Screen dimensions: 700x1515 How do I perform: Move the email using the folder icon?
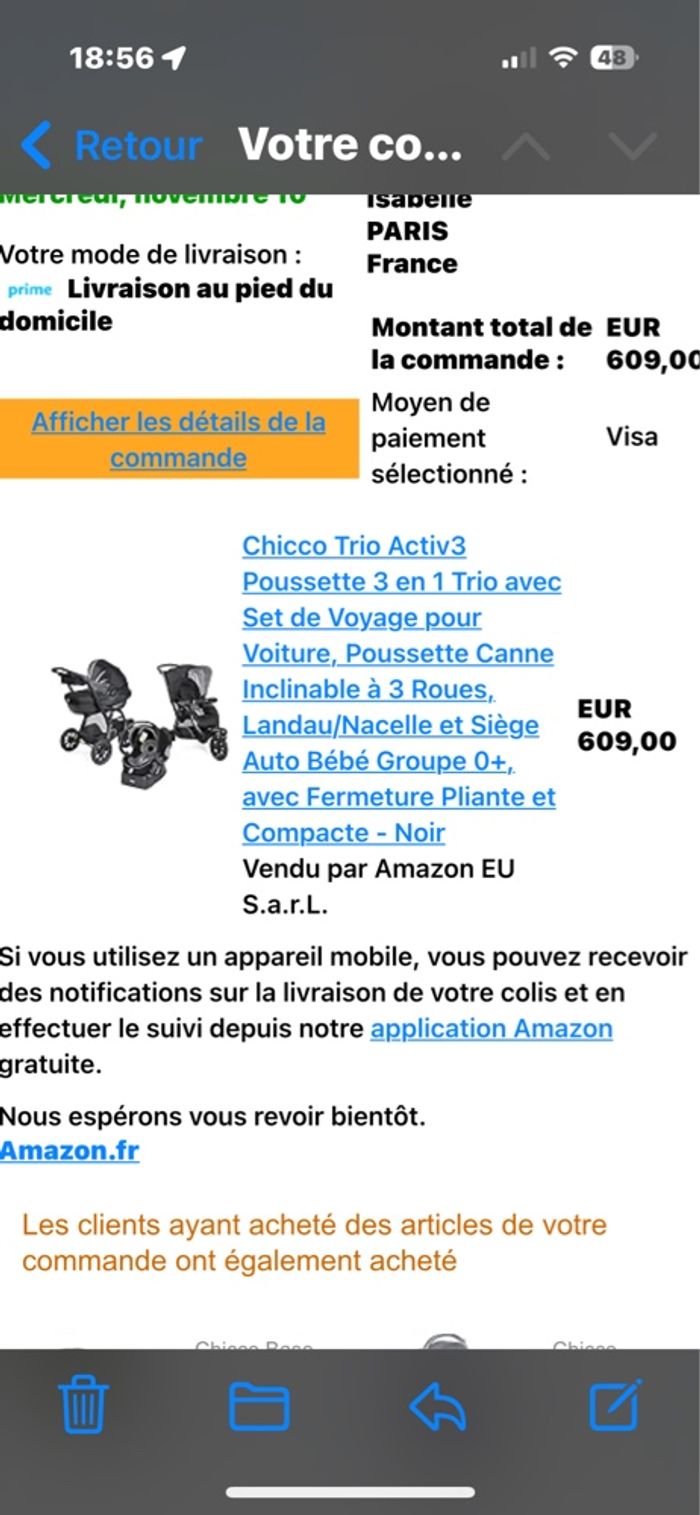[x=259, y=1406]
